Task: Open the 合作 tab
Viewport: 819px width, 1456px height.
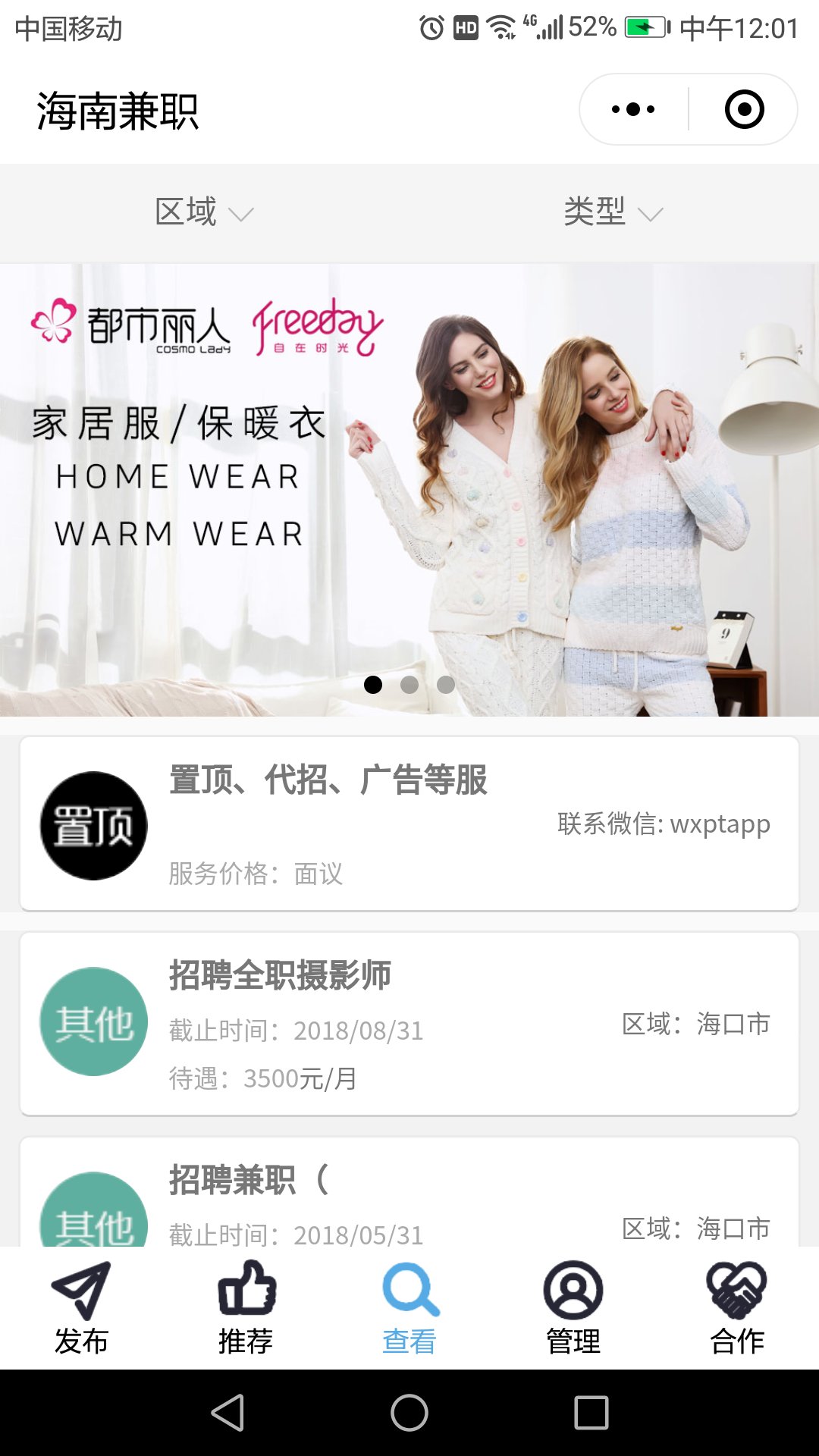Action: (737, 1308)
